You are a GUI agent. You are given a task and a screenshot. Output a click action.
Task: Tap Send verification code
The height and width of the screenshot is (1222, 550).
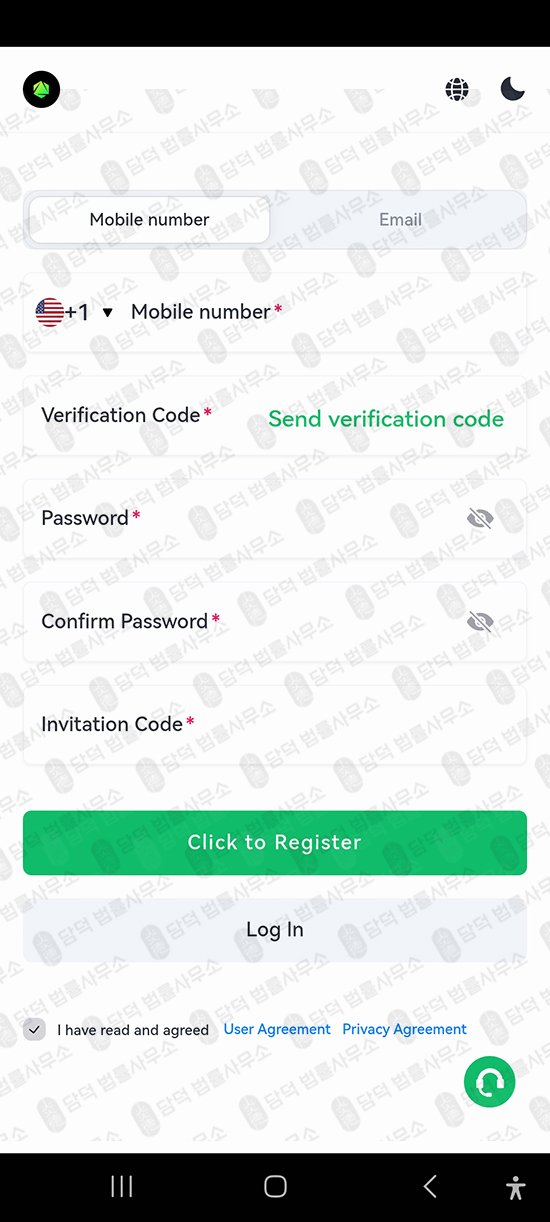tap(386, 419)
